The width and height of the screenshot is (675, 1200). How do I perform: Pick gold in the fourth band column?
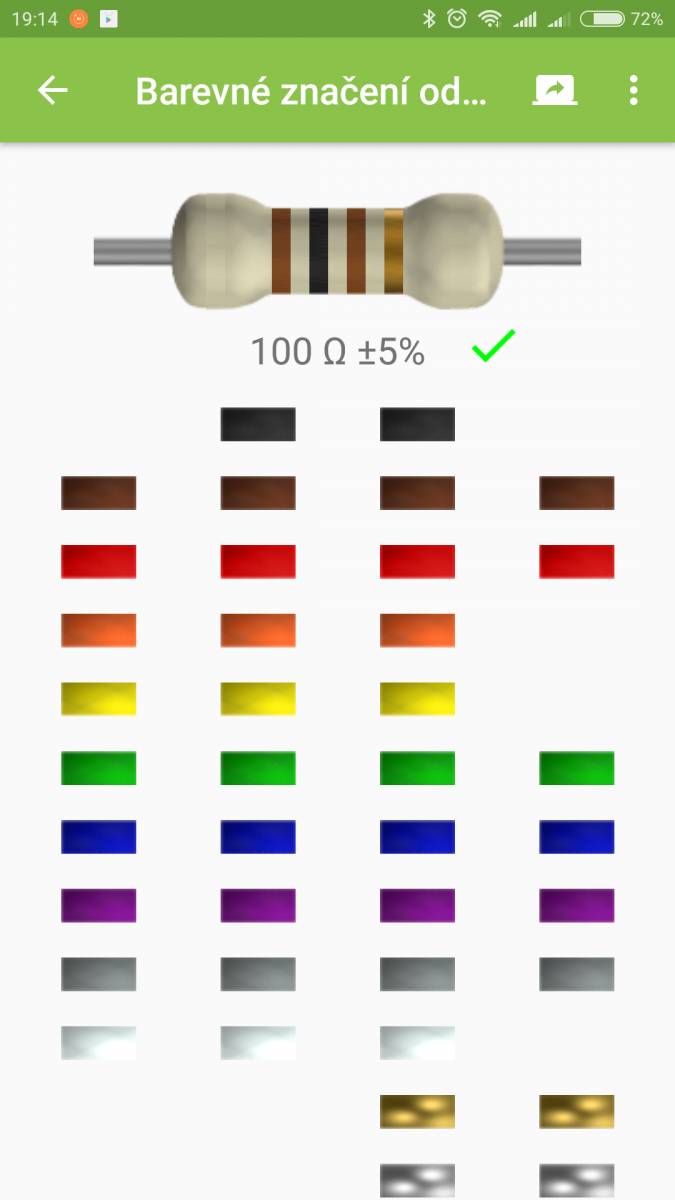[x=577, y=1112]
